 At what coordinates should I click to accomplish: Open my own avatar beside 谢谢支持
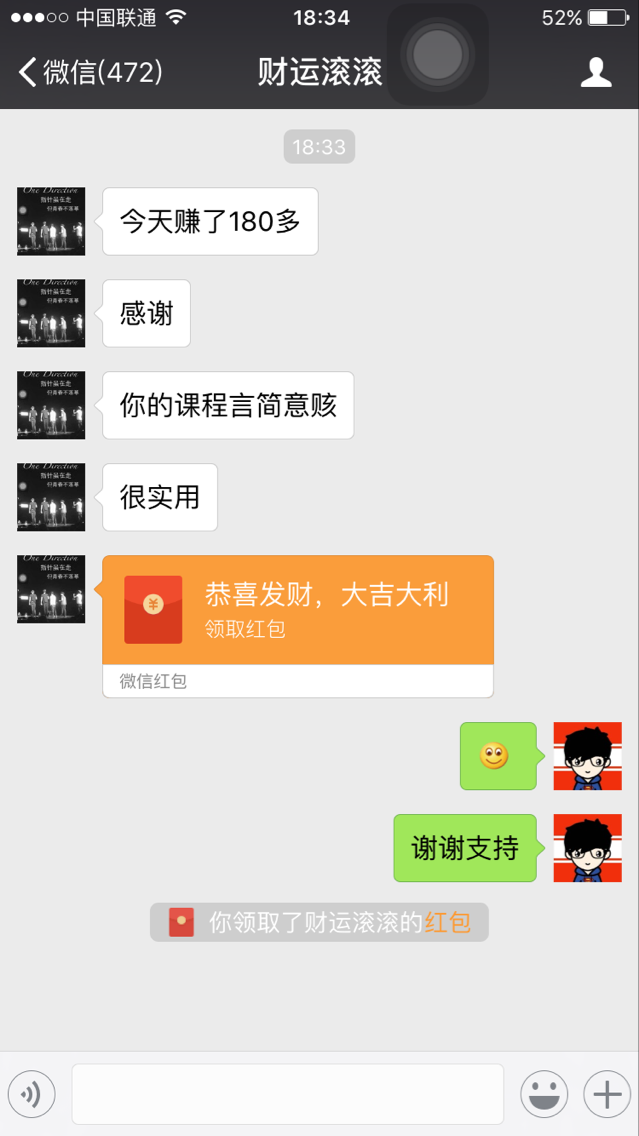(588, 848)
